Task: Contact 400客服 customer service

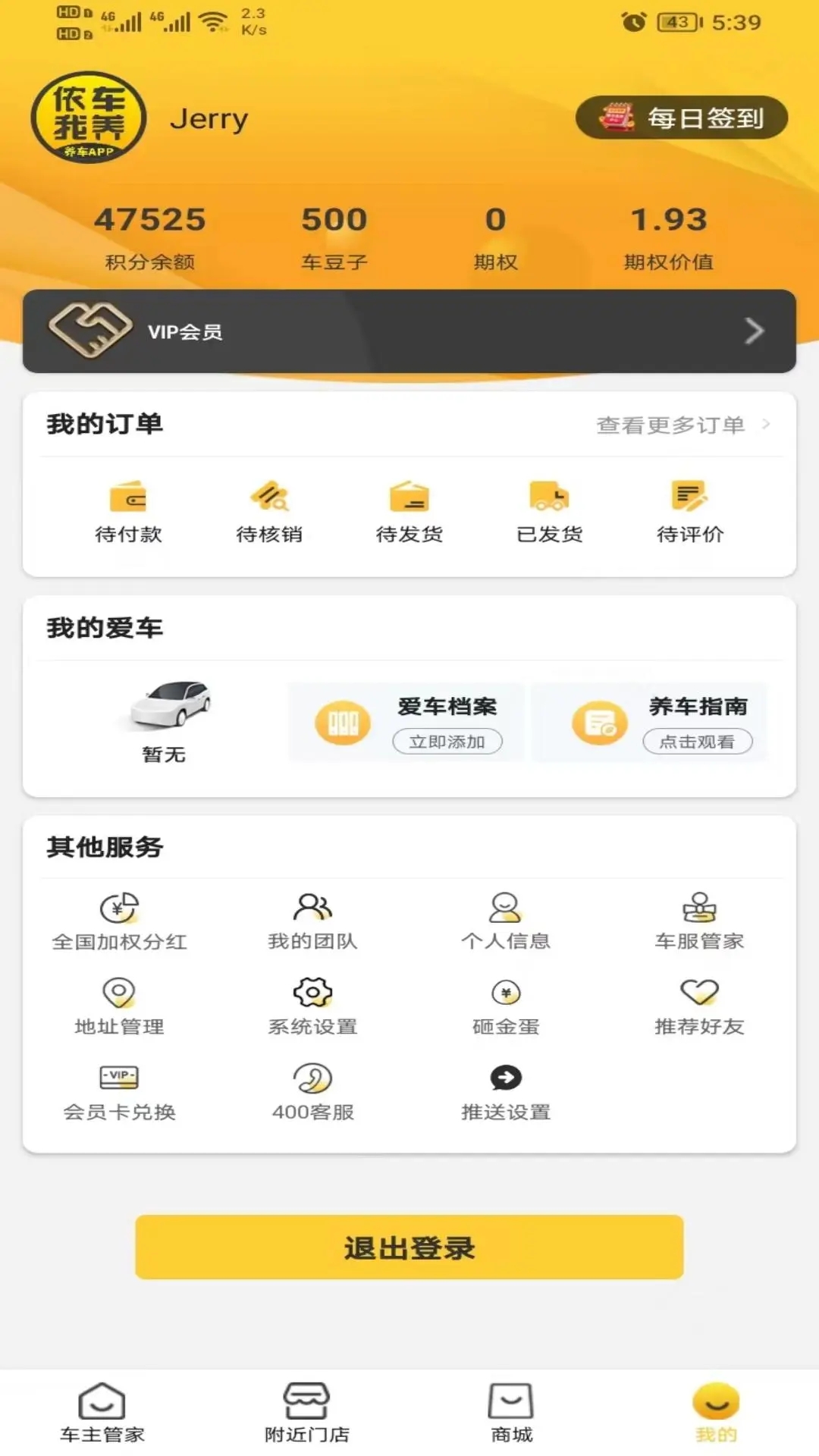Action: click(x=312, y=1092)
